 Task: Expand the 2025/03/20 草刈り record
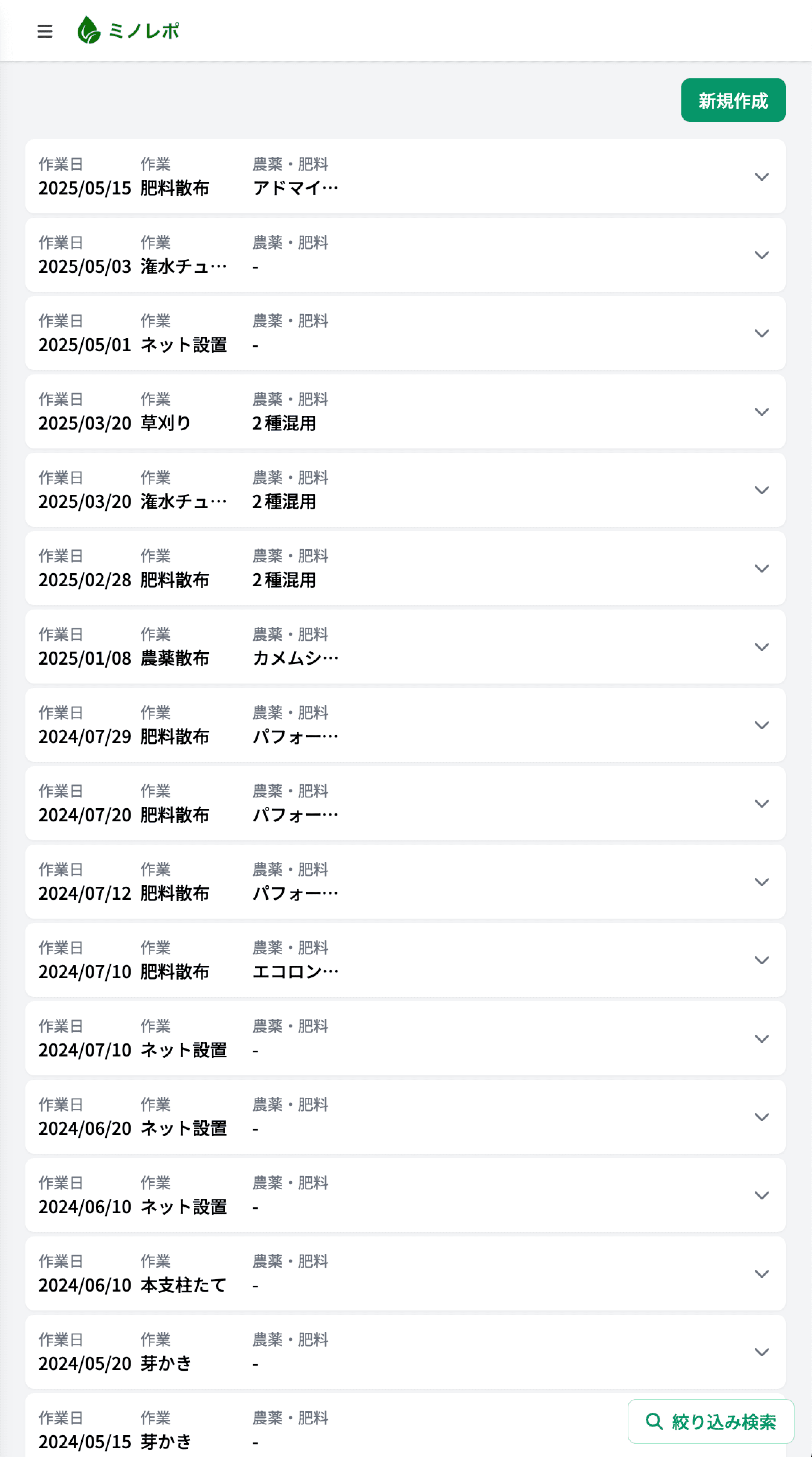click(762, 412)
